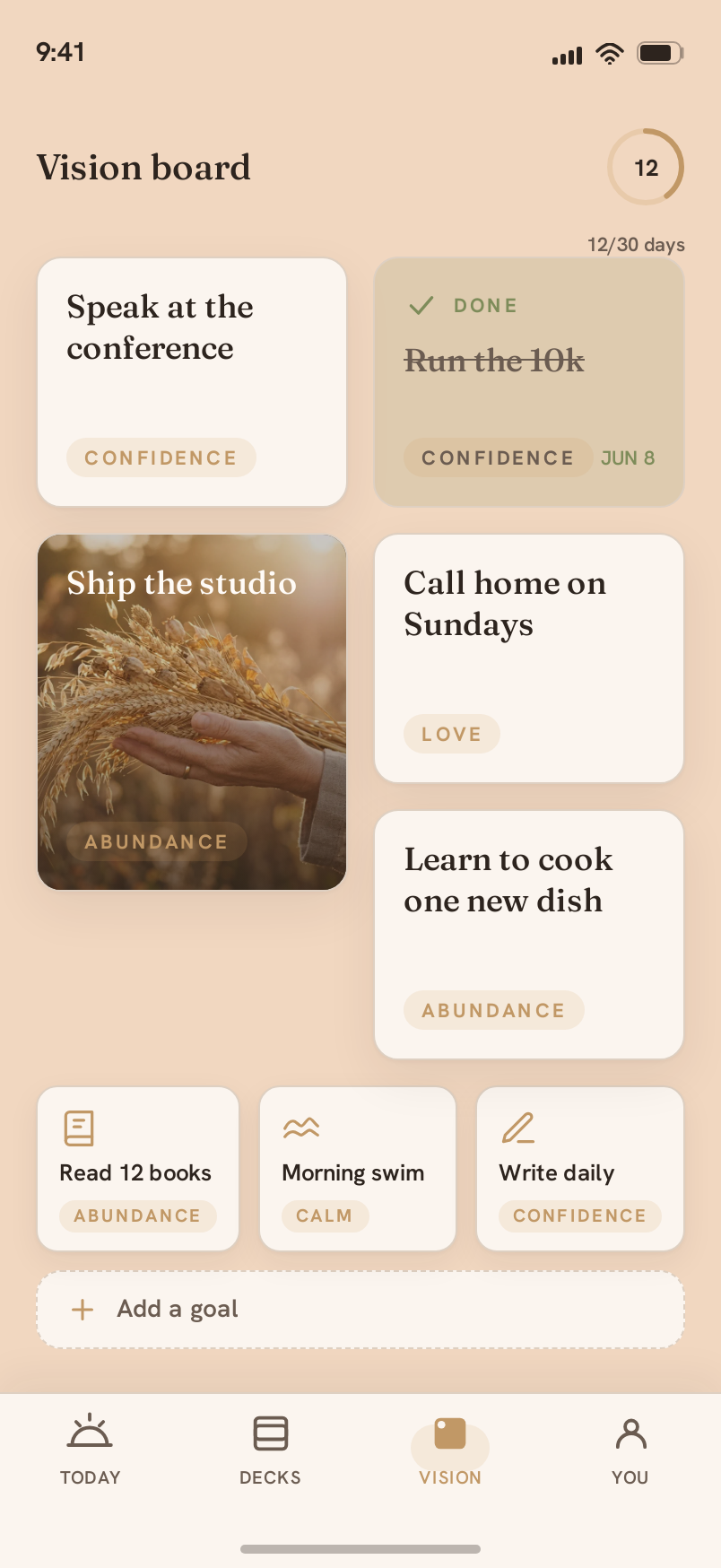
Task: Open the Morning swim goal
Action: [358, 1169]
